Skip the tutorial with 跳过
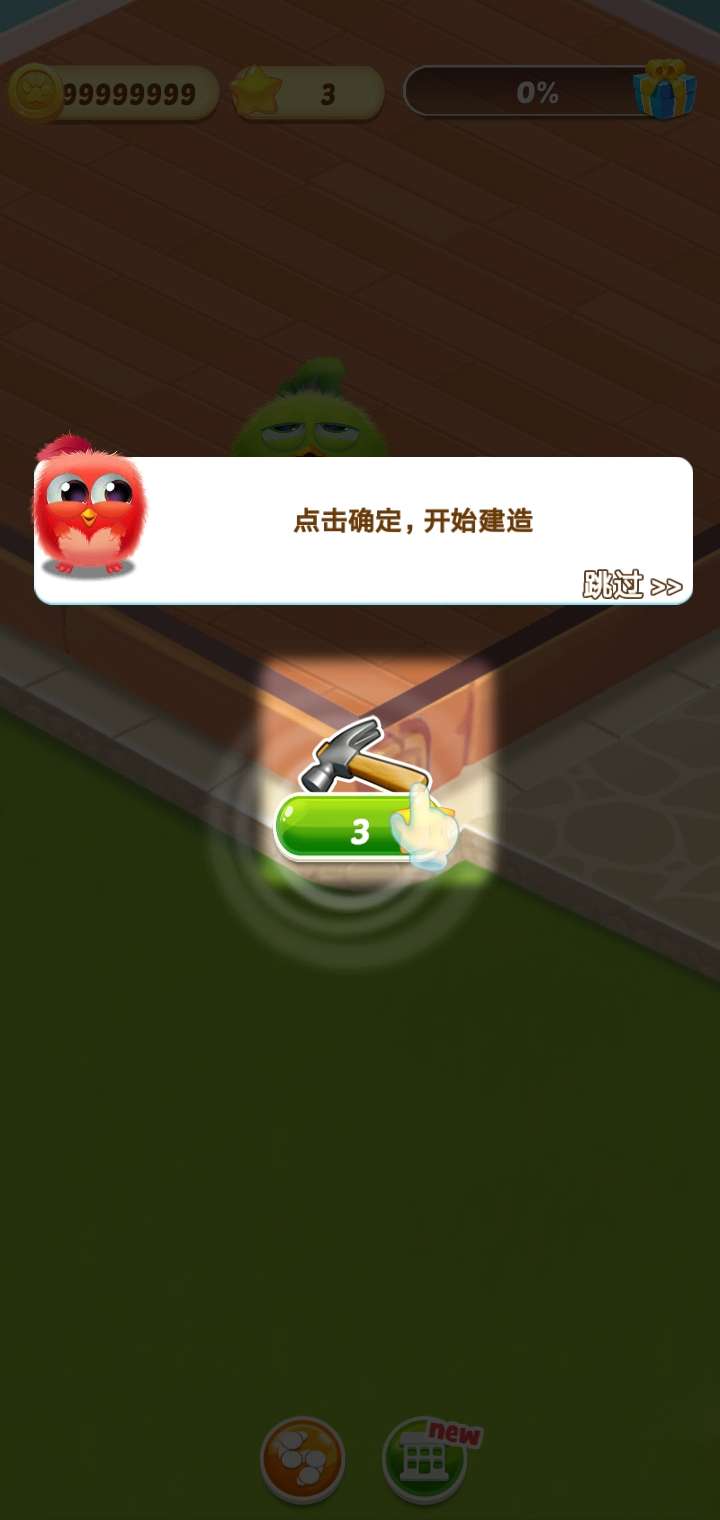This screenshot has height=1520, width=720. (x=632, y=585)
